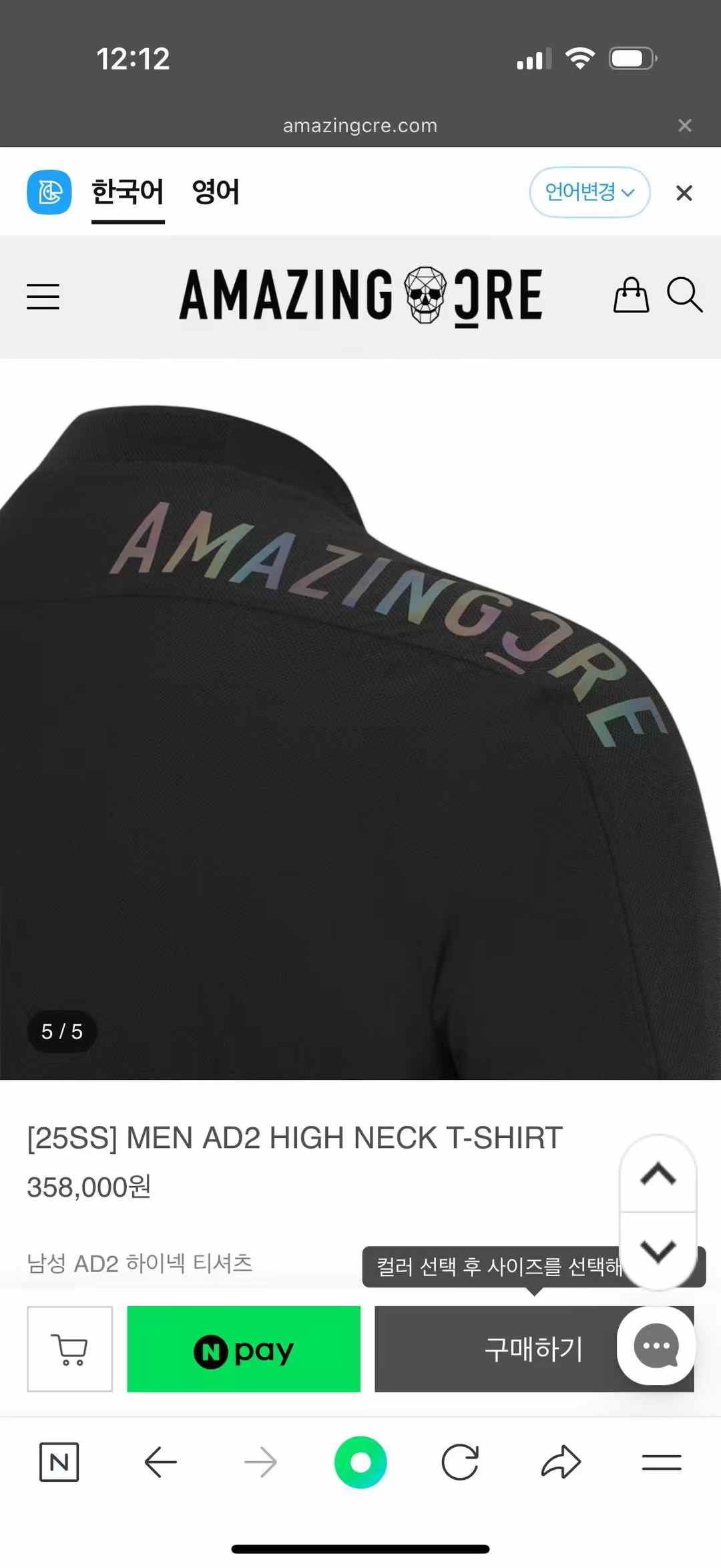Reload the current page
This screenshot has width=721, height=1568.
tap(461, 1462)
